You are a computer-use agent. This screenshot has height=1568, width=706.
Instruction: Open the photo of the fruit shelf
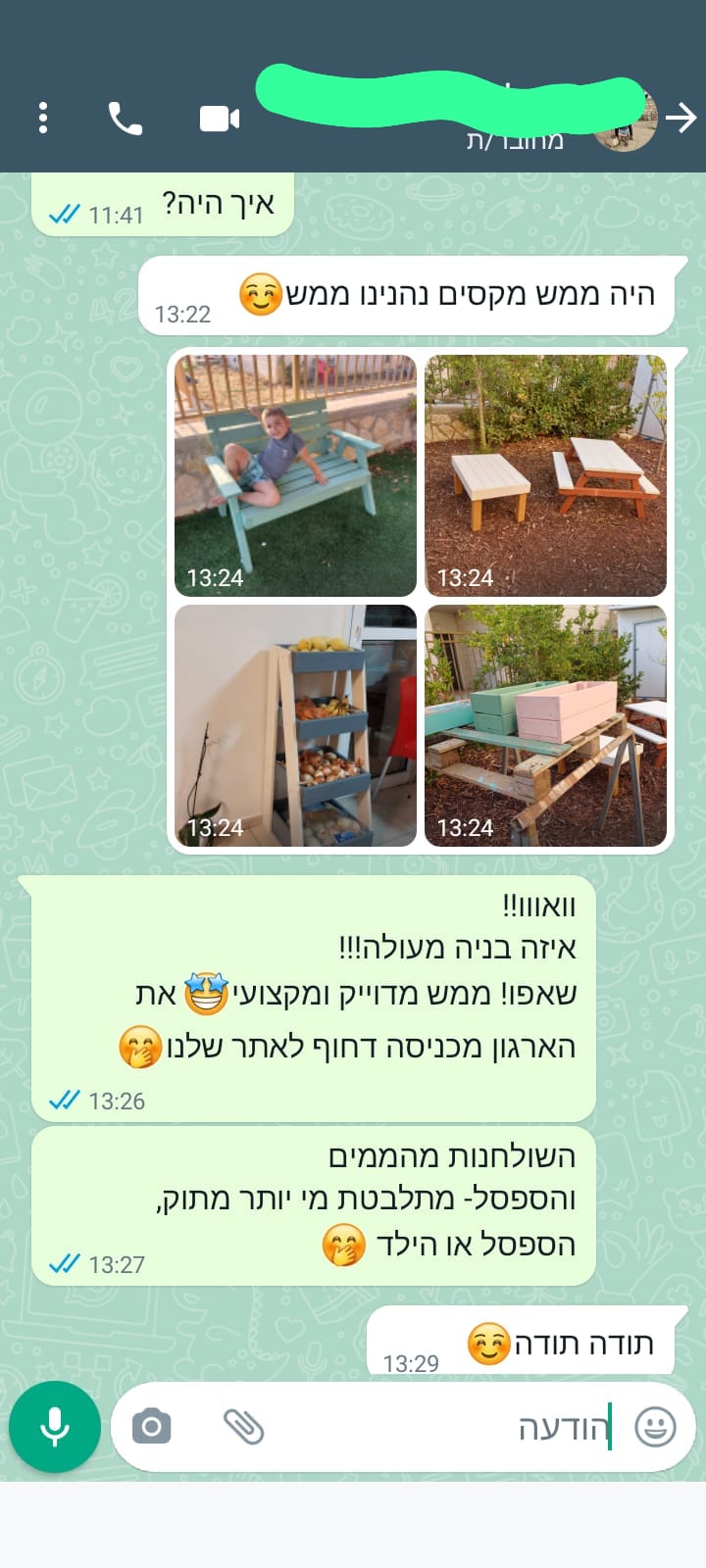[x=295, y=725]
